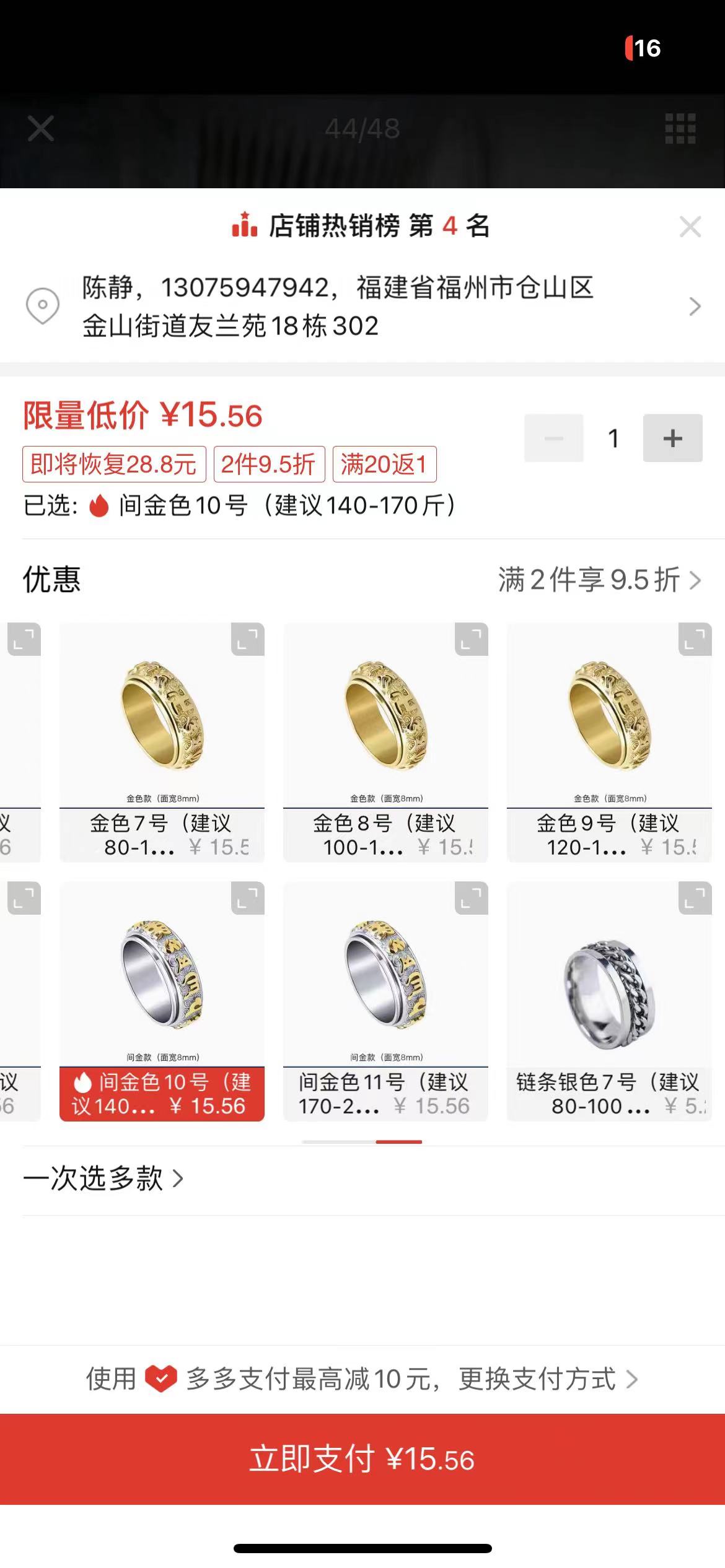The width and height of the screenshot is (725, 1568).
Task: Open the image grid view
Action: pos(680,129)
